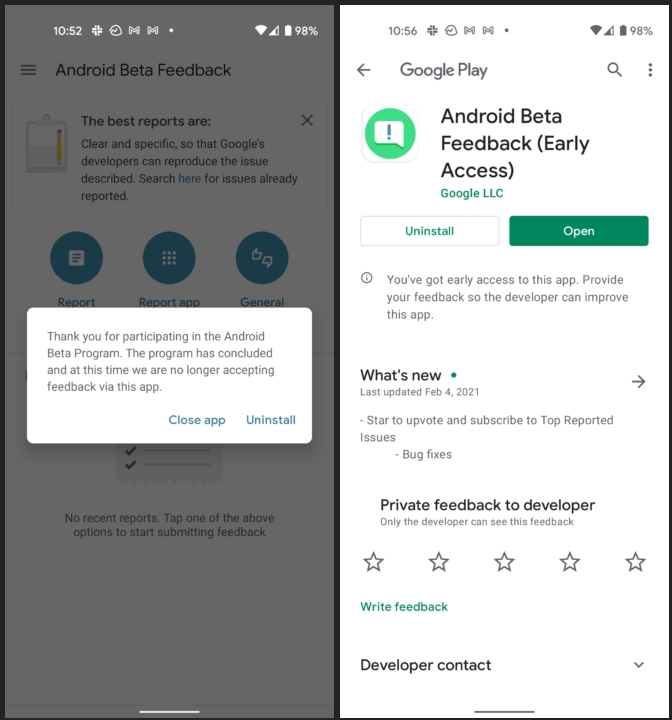Go back from the Google Play page
The height and width of the screenshot is (720, 672).
tap(364, 70)
